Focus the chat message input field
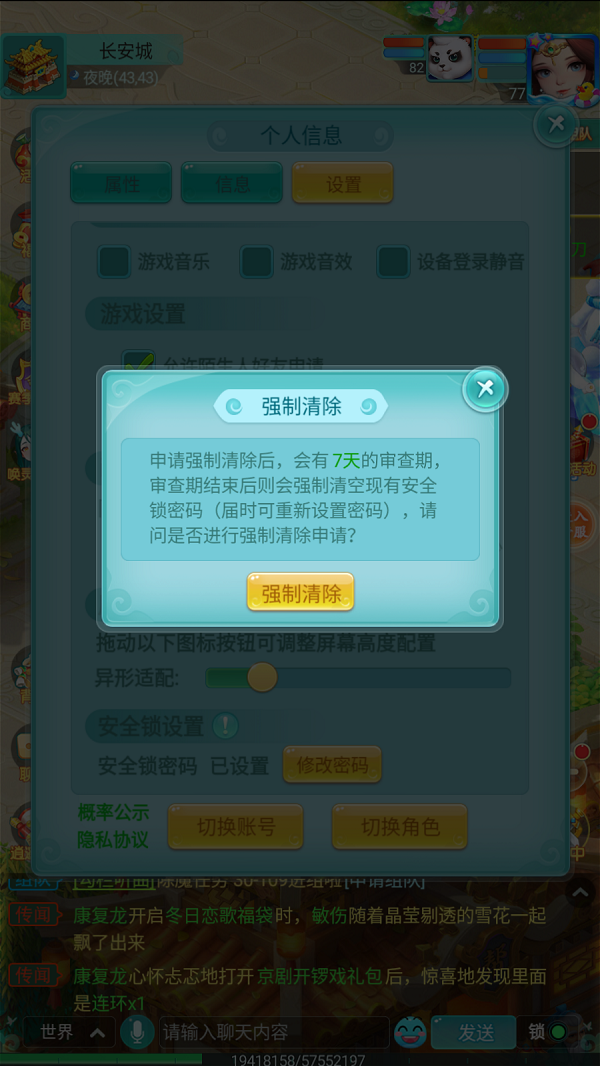The height and width of the screenshot is (1066, 600). click(x=273, y=1032)
